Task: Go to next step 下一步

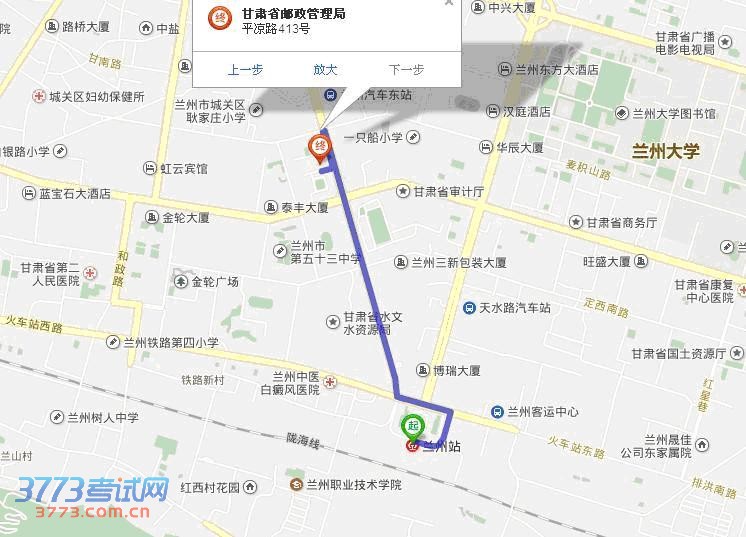Action: [x=406, y=70]
